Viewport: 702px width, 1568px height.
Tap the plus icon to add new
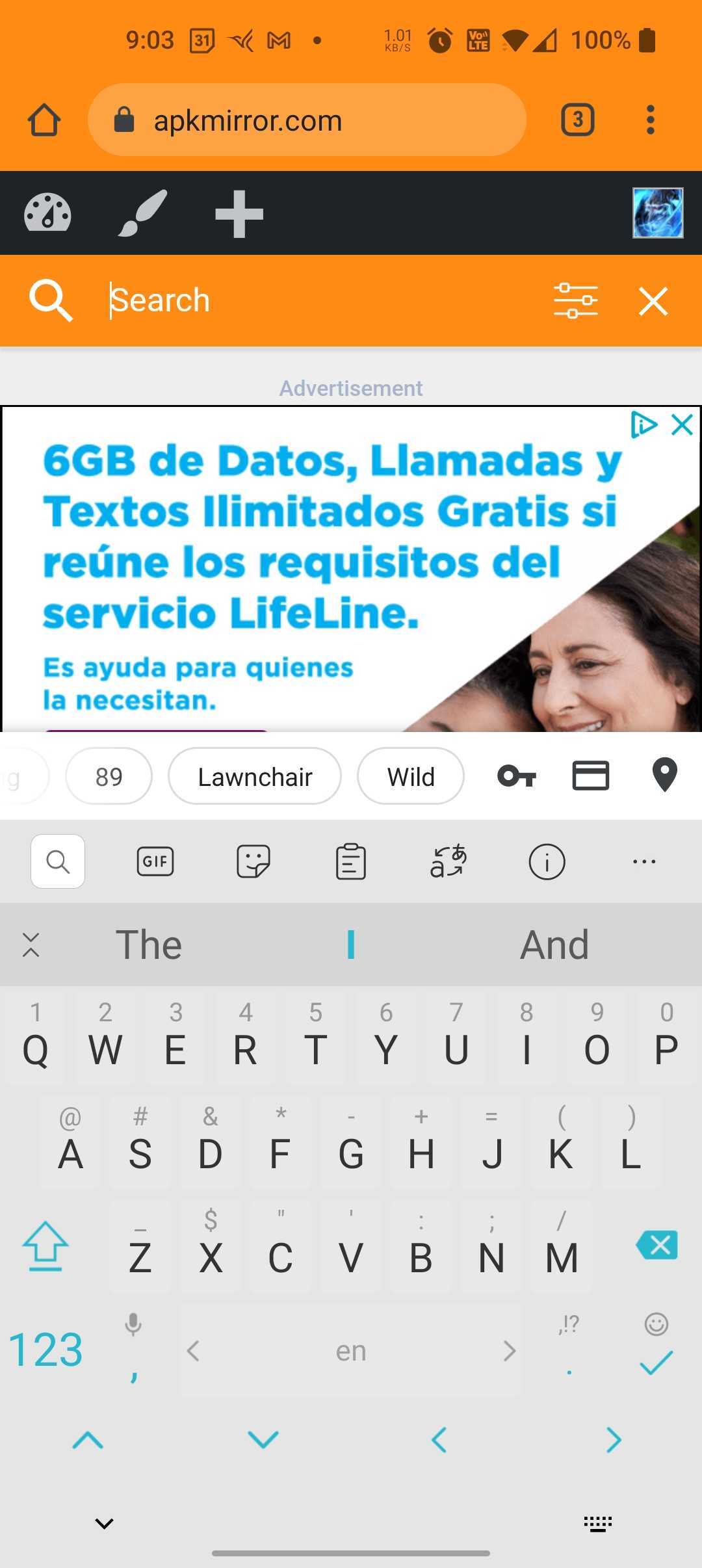click(x=239, y=214)
